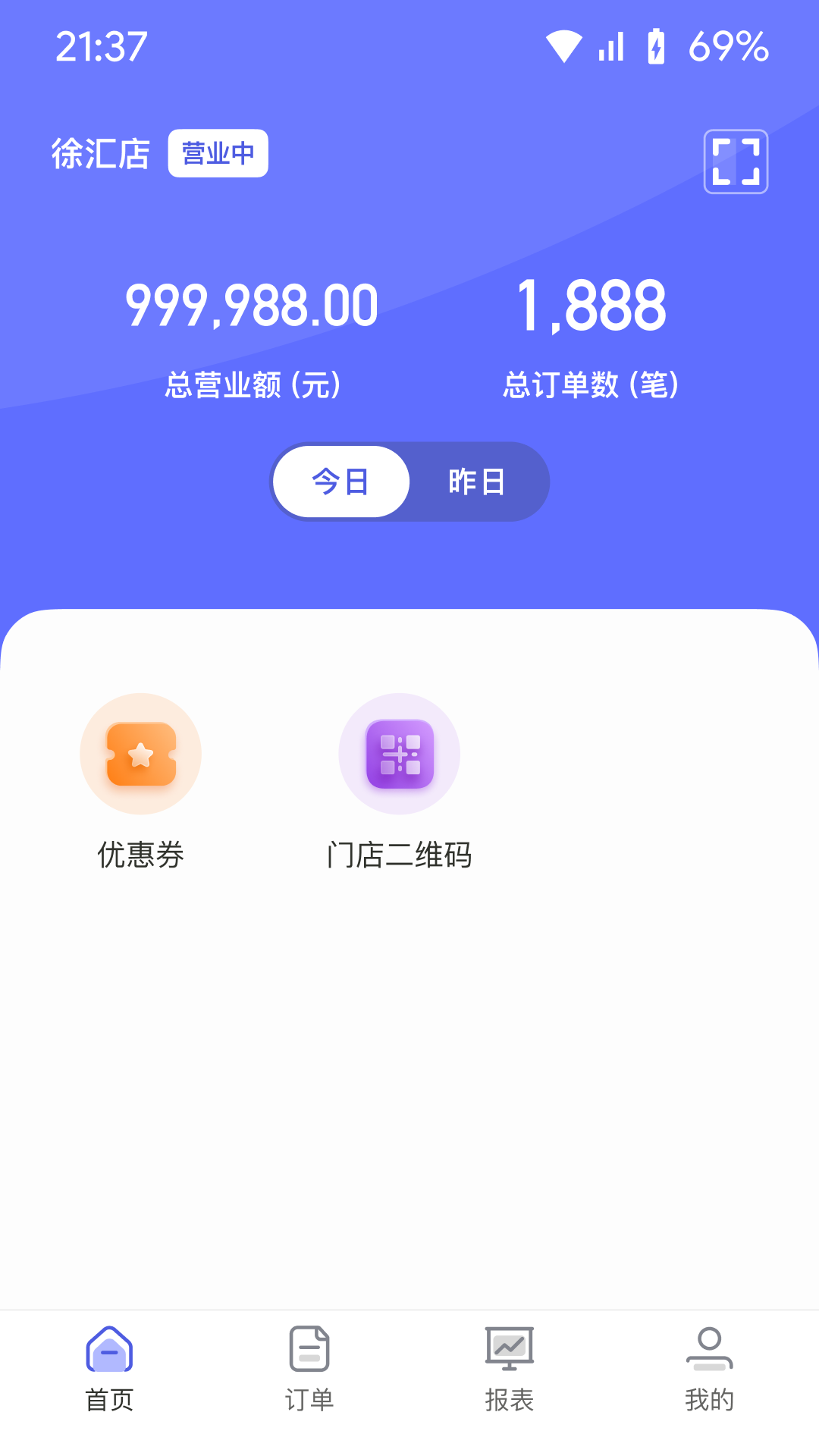Image resolution: width=819 pixels, height=1456 pixels.
Task: Keep 今日 selected in date toggle
Action: [340, 482]
